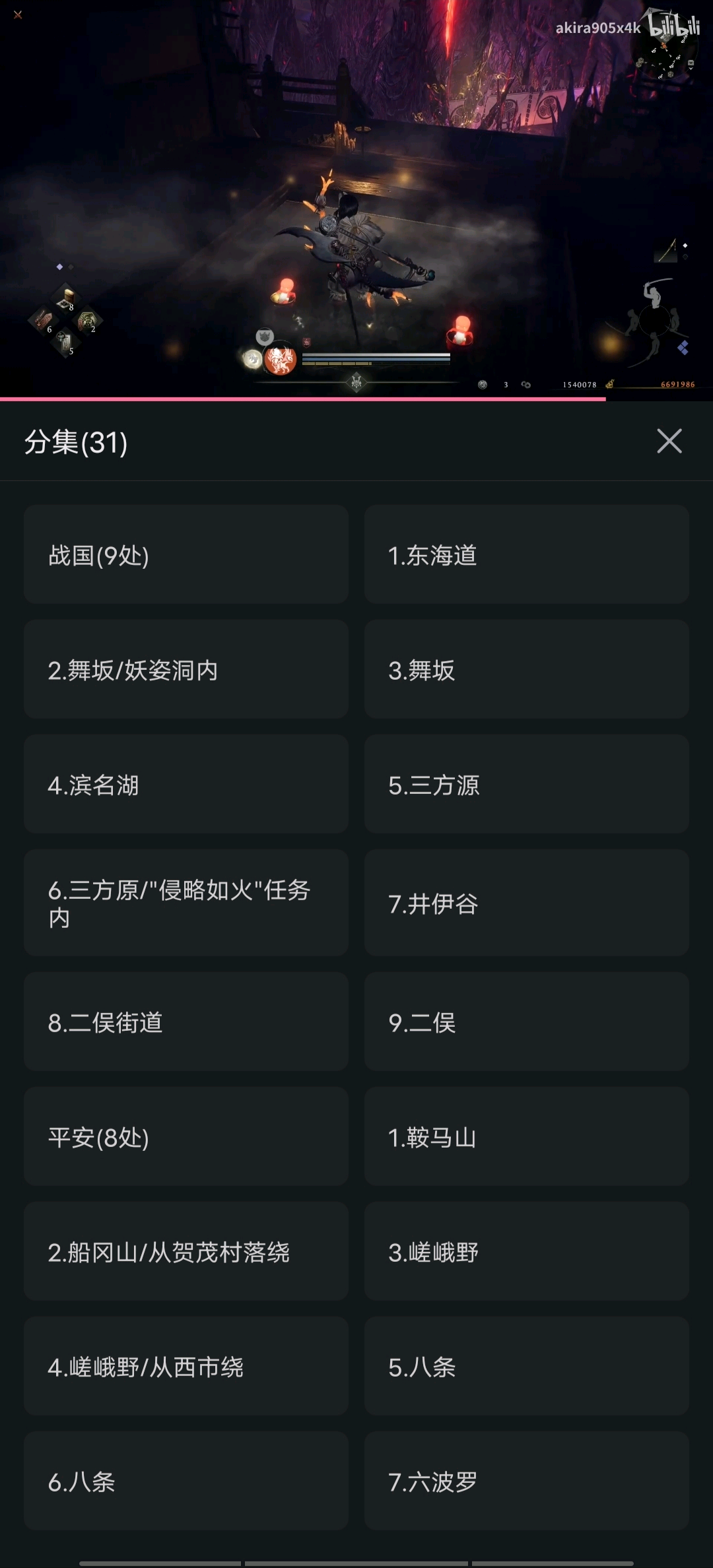Screen dimensions: 713x1568
Task: Jump to episode 3.舞坂
Action: [526, 669]
